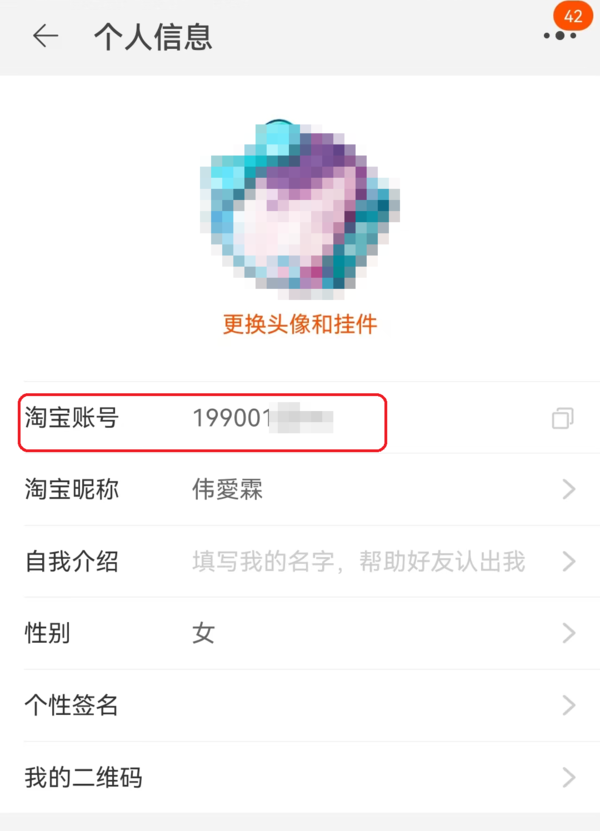View 我的二维码
This screenshot has height=831, width=600.
(x=300, y=778)
